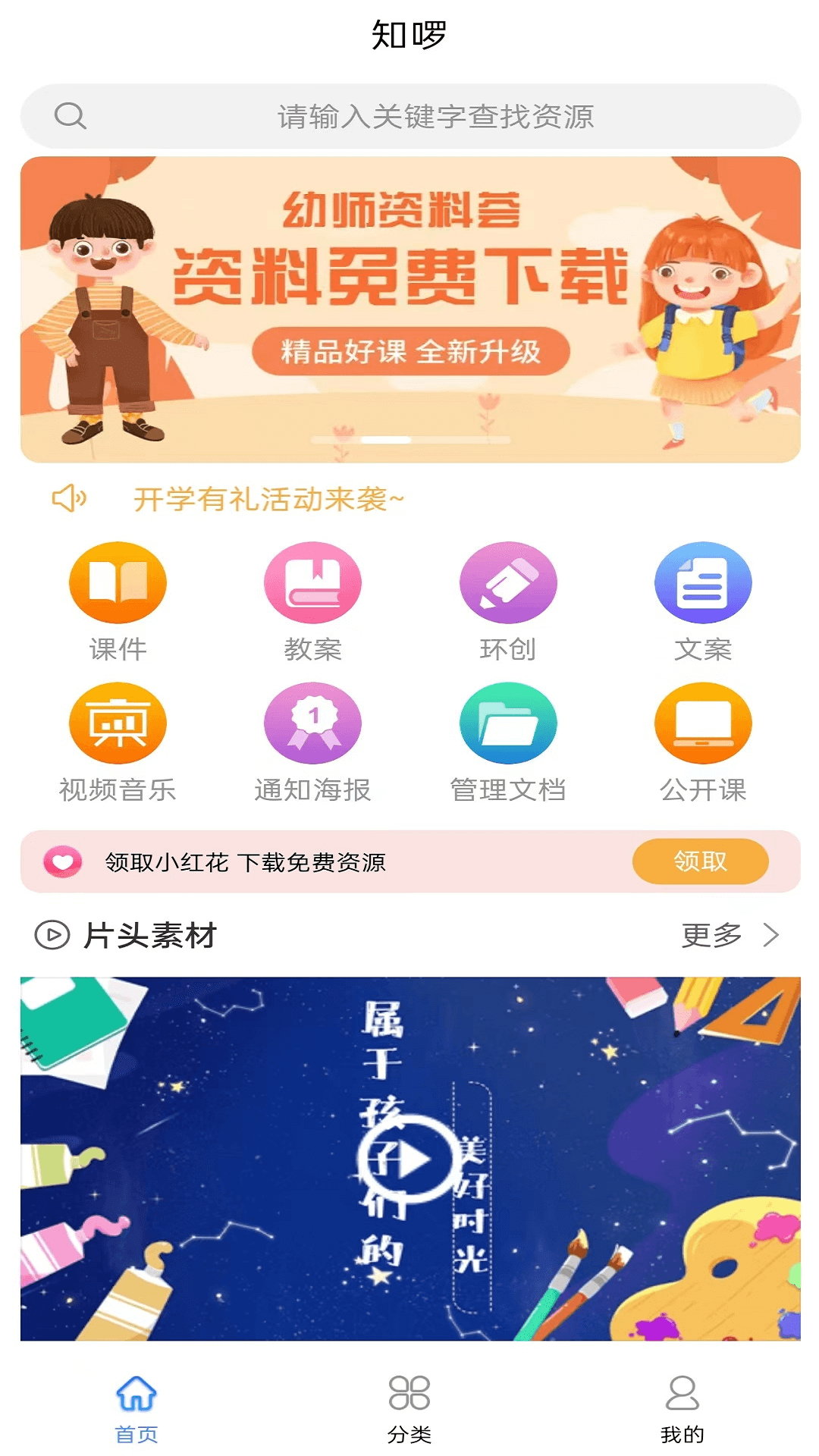
Task: Select 视频音乐 video-music icon
Action: (117, 722)
